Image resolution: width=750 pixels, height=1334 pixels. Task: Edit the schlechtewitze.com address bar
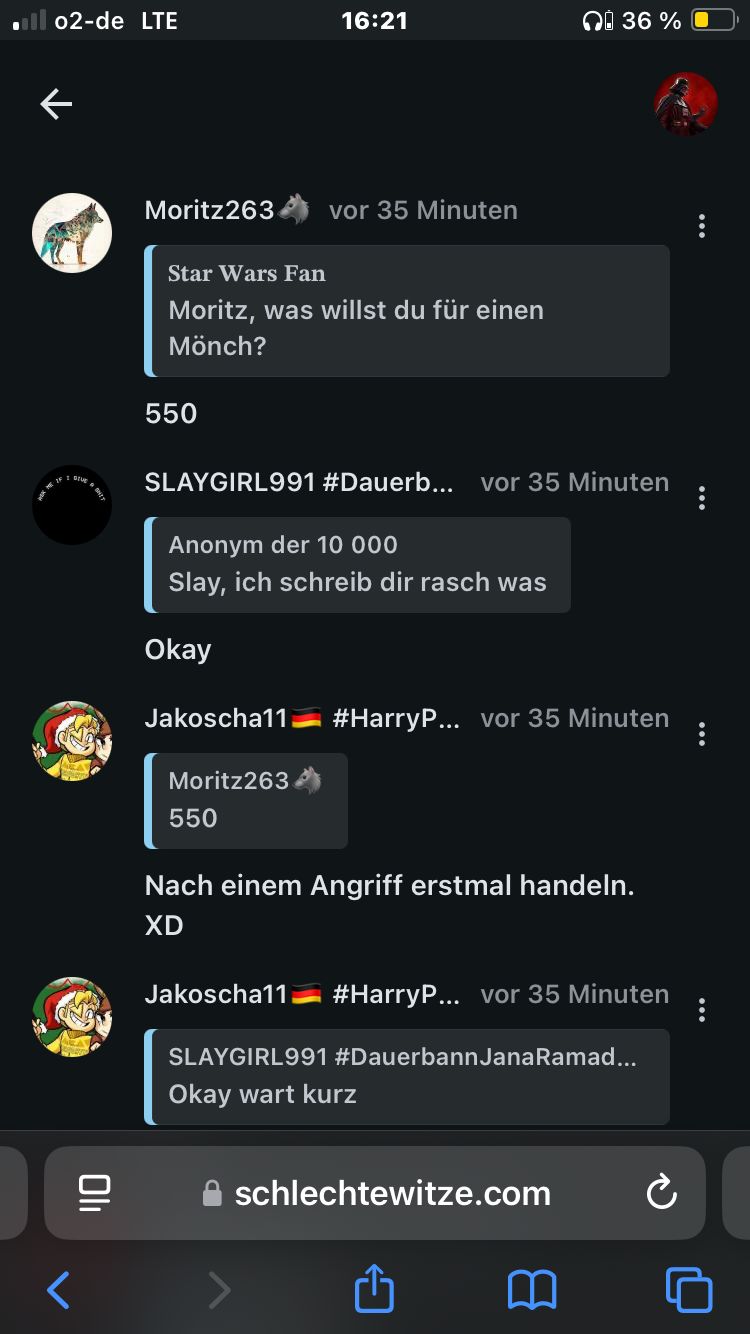click(x=392, y=1193)
